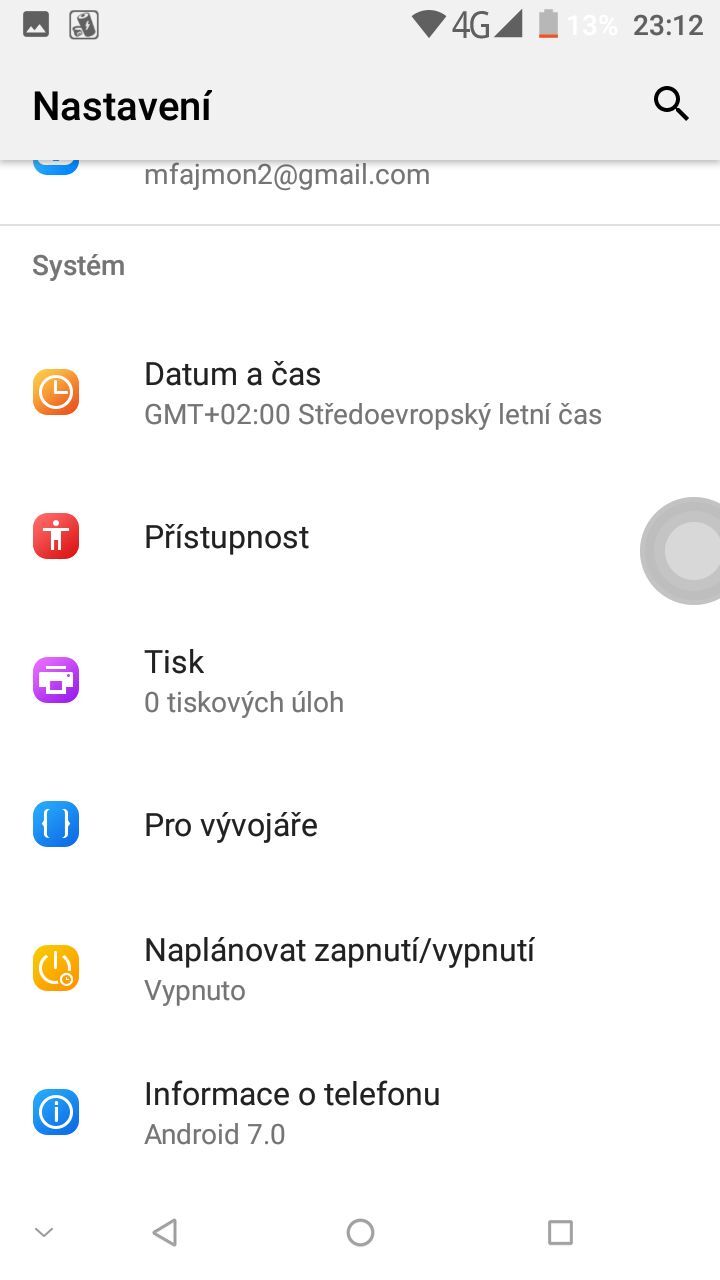Tap the gallery icon in the status bar
Viewport: 720px width, 1280px height.
(35, 23)
